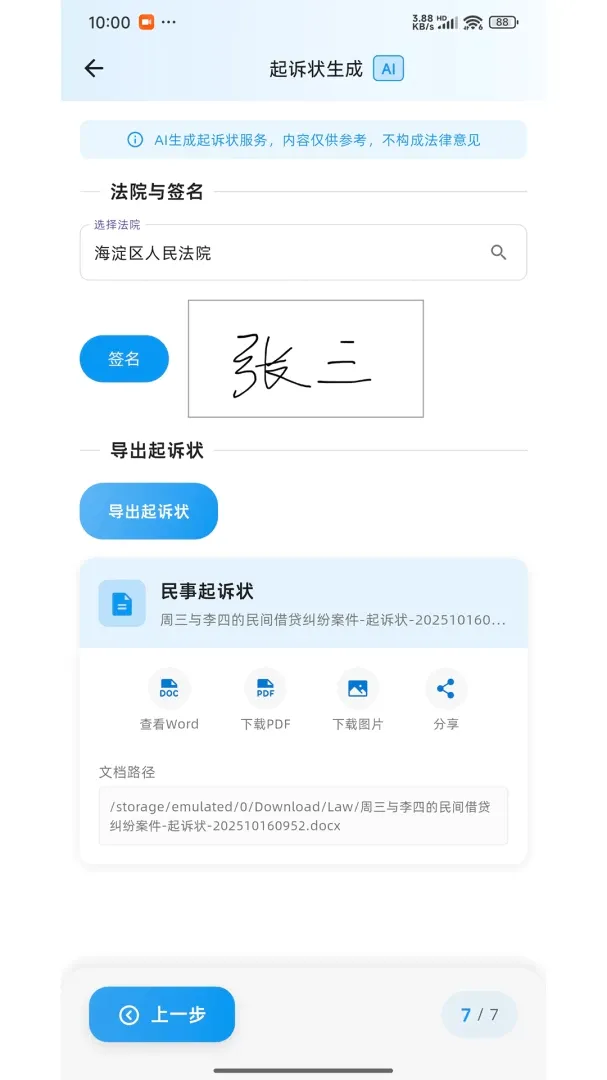Go back using the top arrow
This screenshot has width=607, height=1080.
tap(94, 68)
